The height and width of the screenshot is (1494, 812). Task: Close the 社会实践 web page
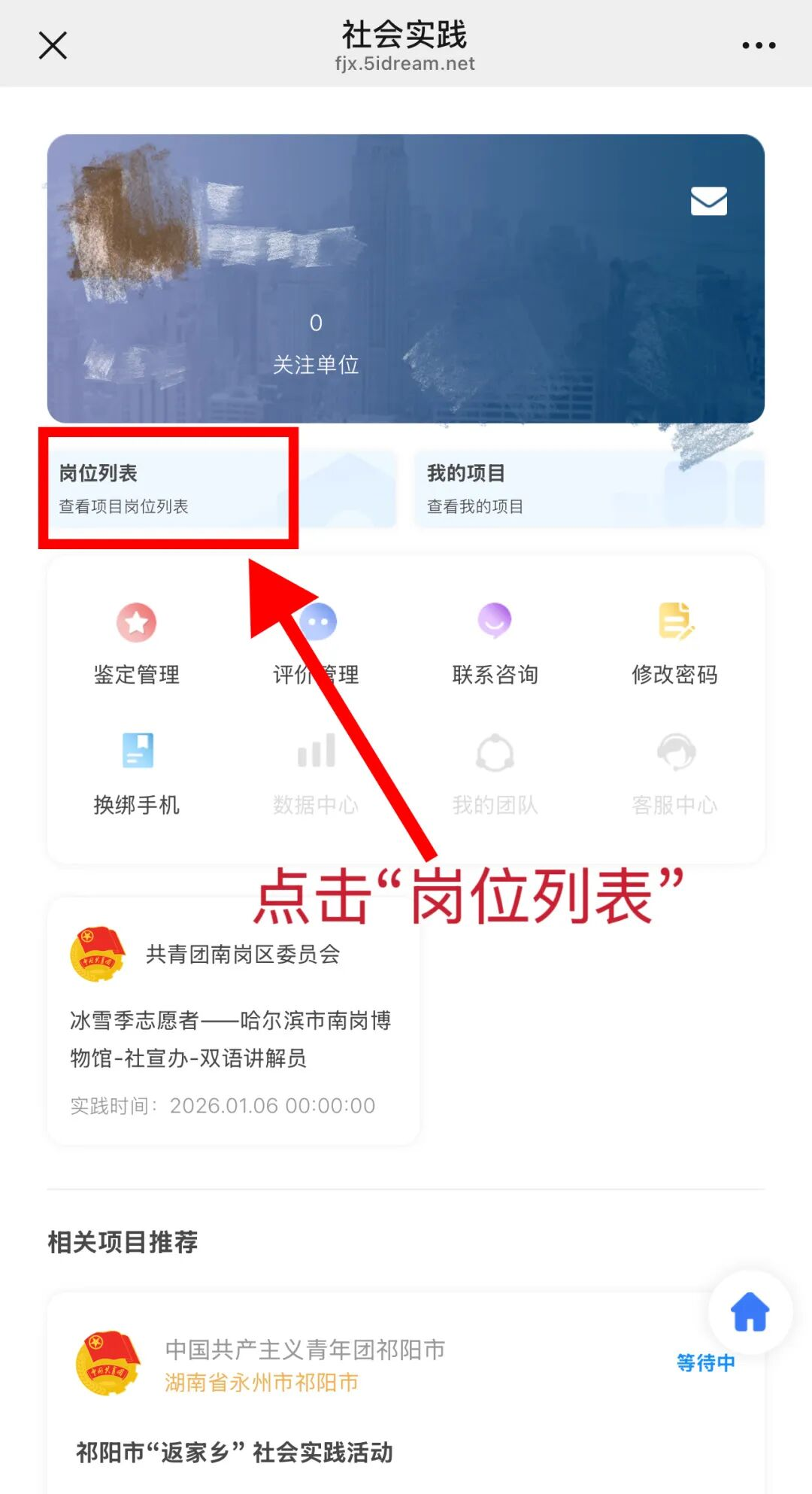[x=53, y=45]
